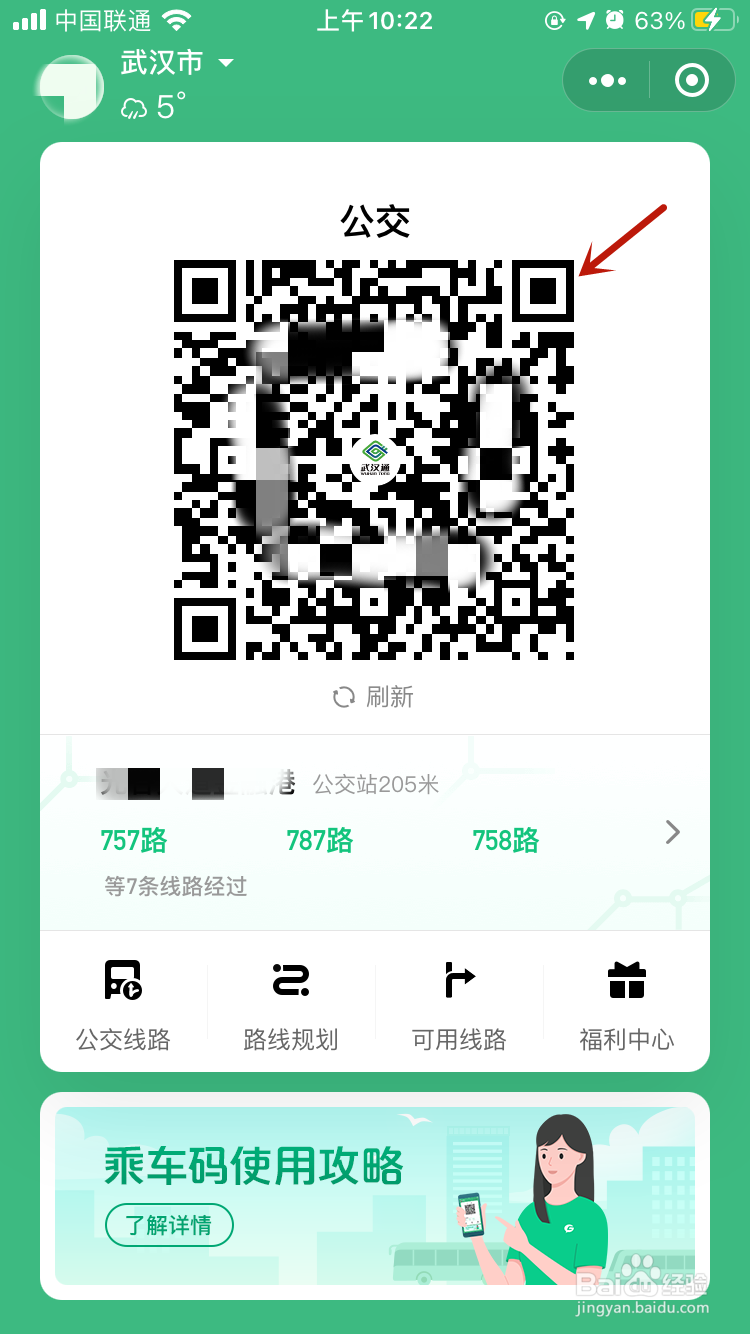Screen dimensions: 750x1334
Task: Open the 公交线路 bus routes icon
Action: [122, 1000]
